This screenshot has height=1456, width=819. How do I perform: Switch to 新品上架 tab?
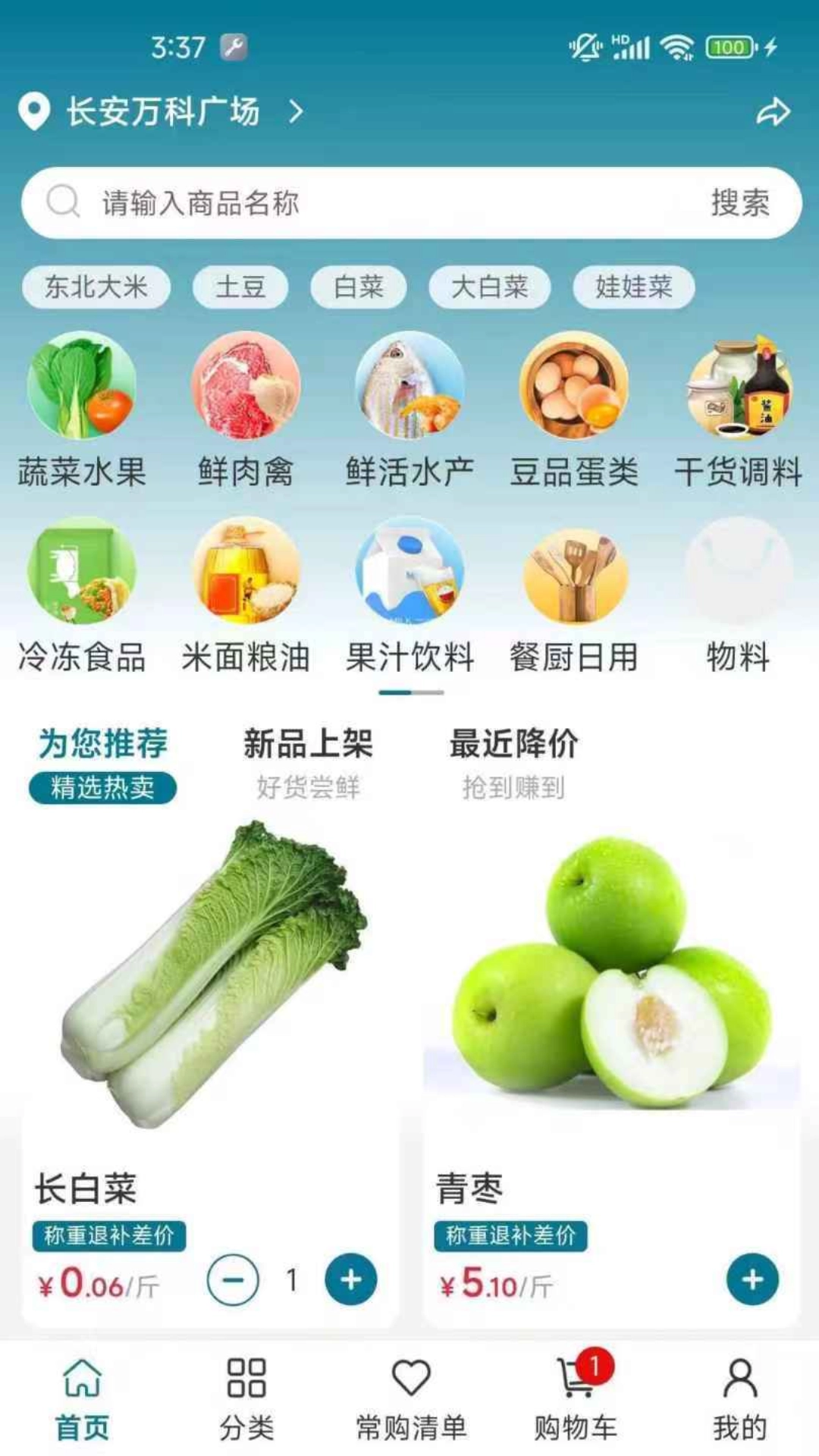pyautogui.click(x=309, y=745)
